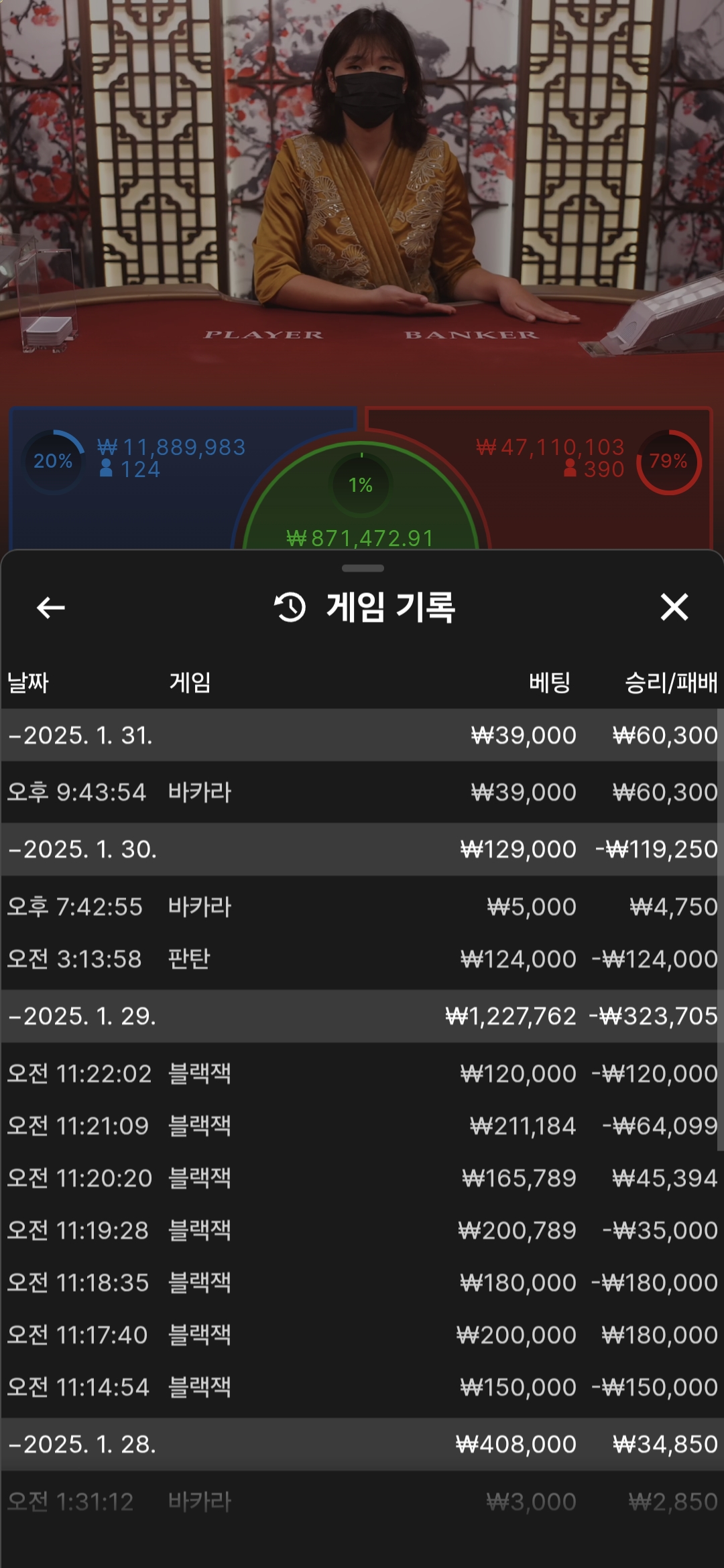
Task: Open the 오전 11:21:09 블랙잭 record
Action: tap(362, 1126)
